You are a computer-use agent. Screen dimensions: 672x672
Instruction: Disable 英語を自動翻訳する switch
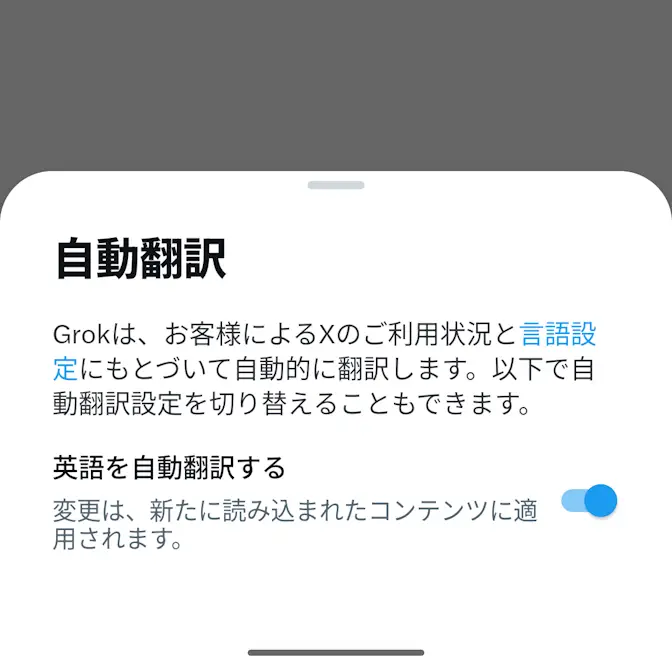(x=589, y=501)
